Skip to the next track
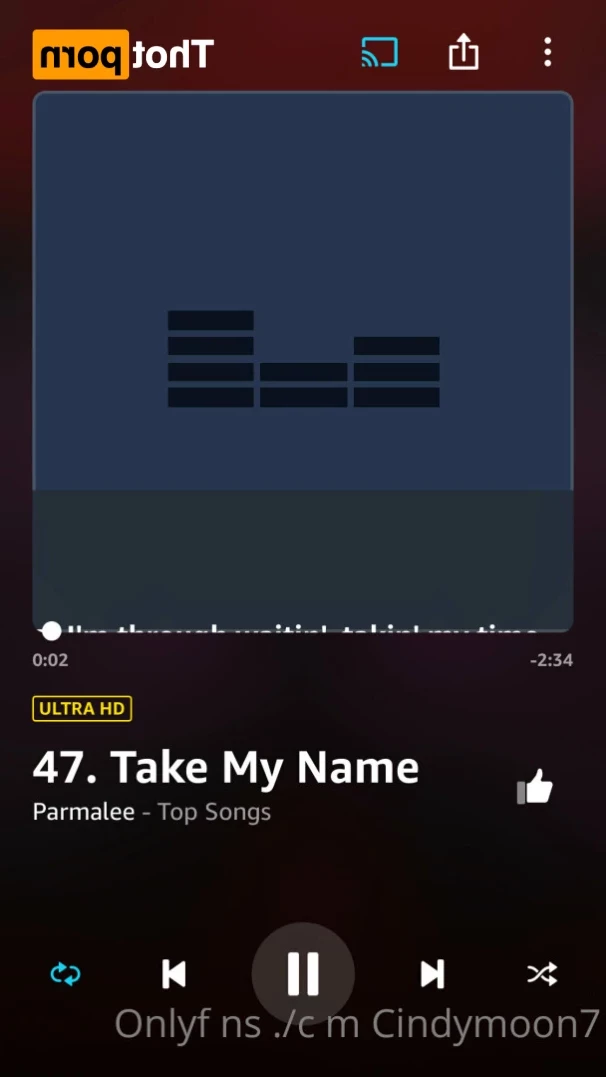 pyautogui.click(x=432, y=973)
